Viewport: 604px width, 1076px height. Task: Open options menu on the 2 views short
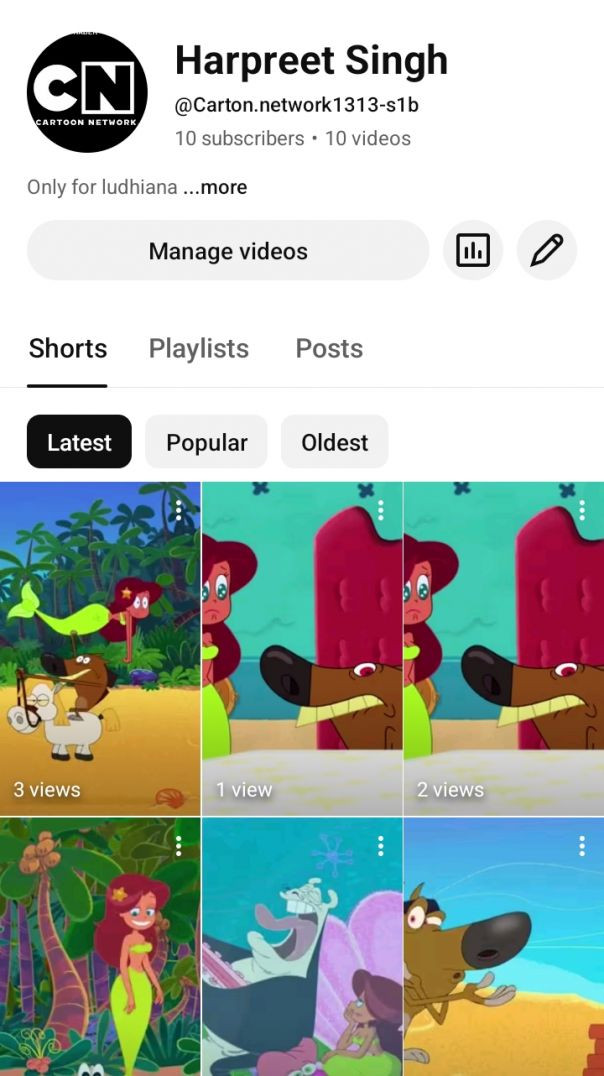click(582, 511)
